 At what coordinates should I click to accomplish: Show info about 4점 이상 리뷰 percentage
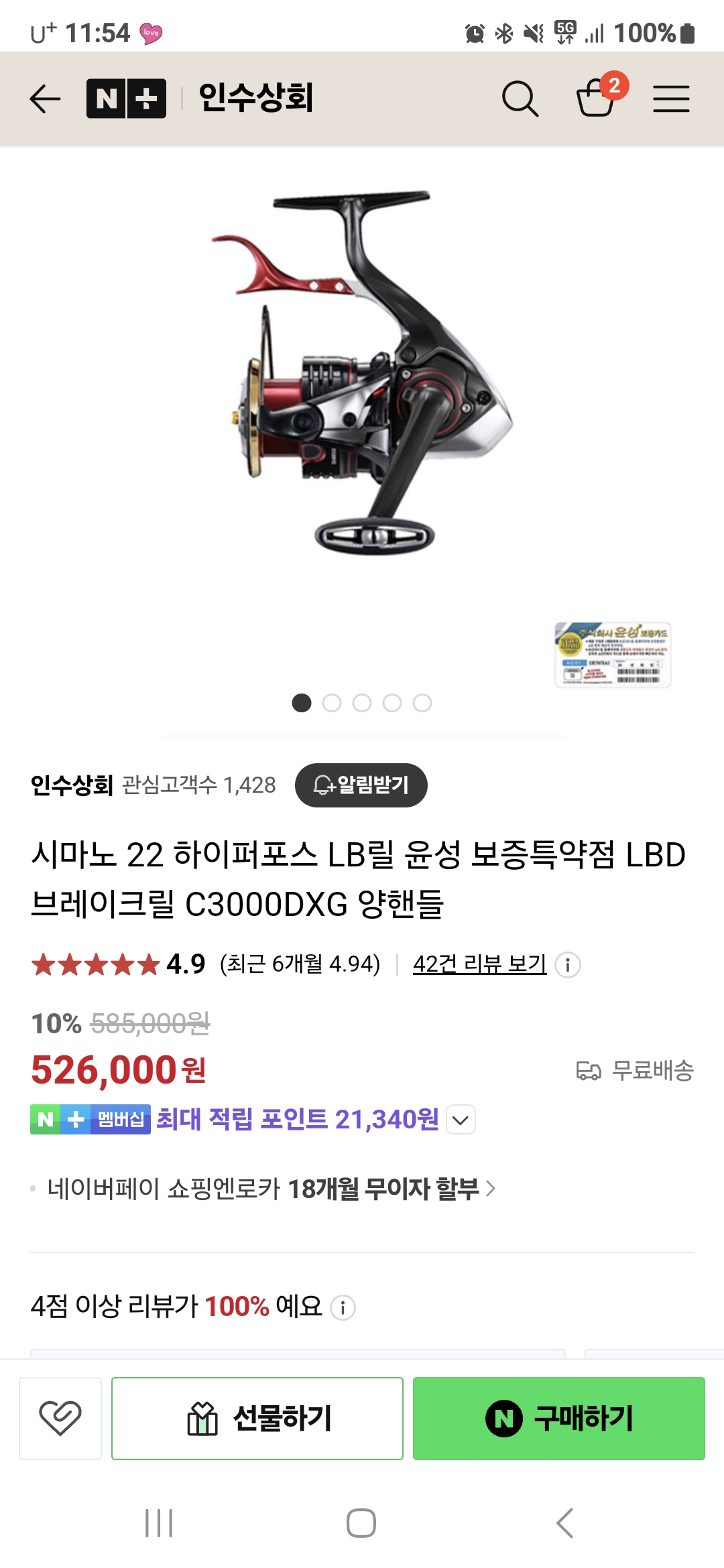(343, 1307)
